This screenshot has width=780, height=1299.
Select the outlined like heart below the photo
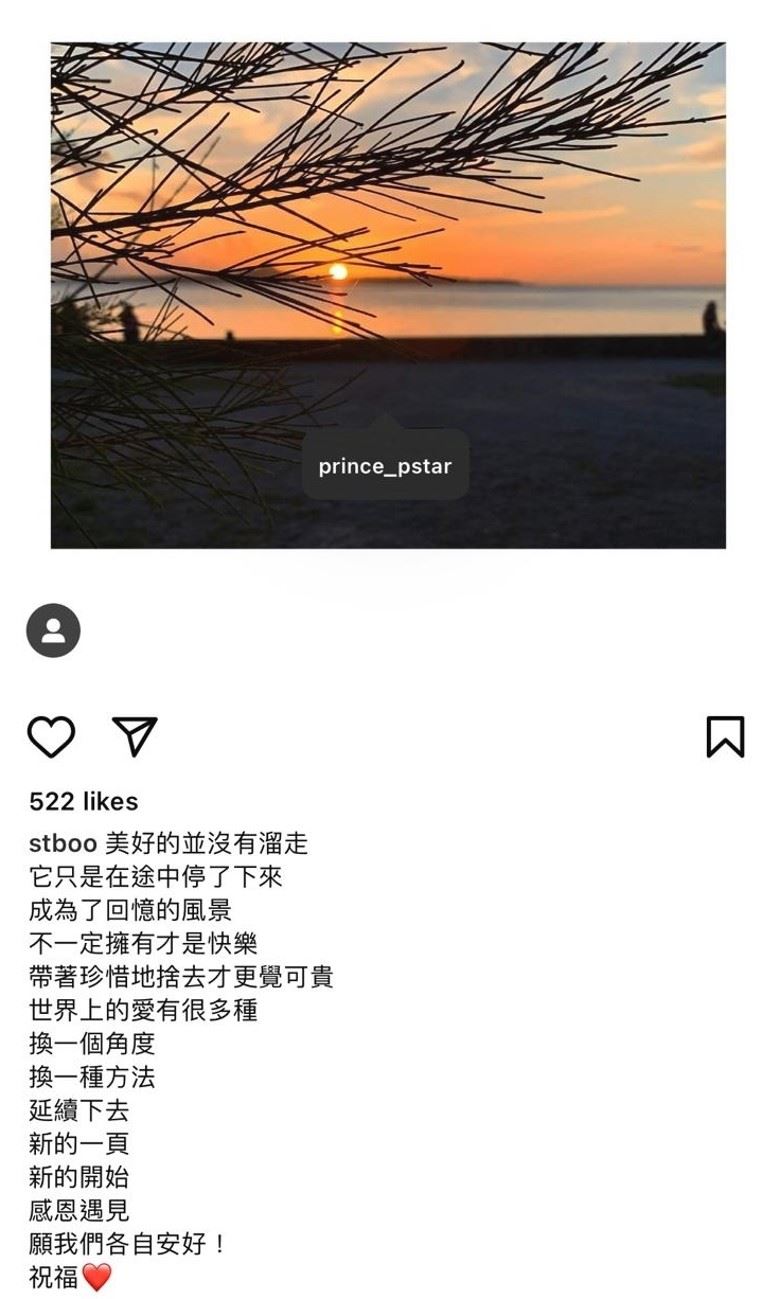(x=53, y=734)
